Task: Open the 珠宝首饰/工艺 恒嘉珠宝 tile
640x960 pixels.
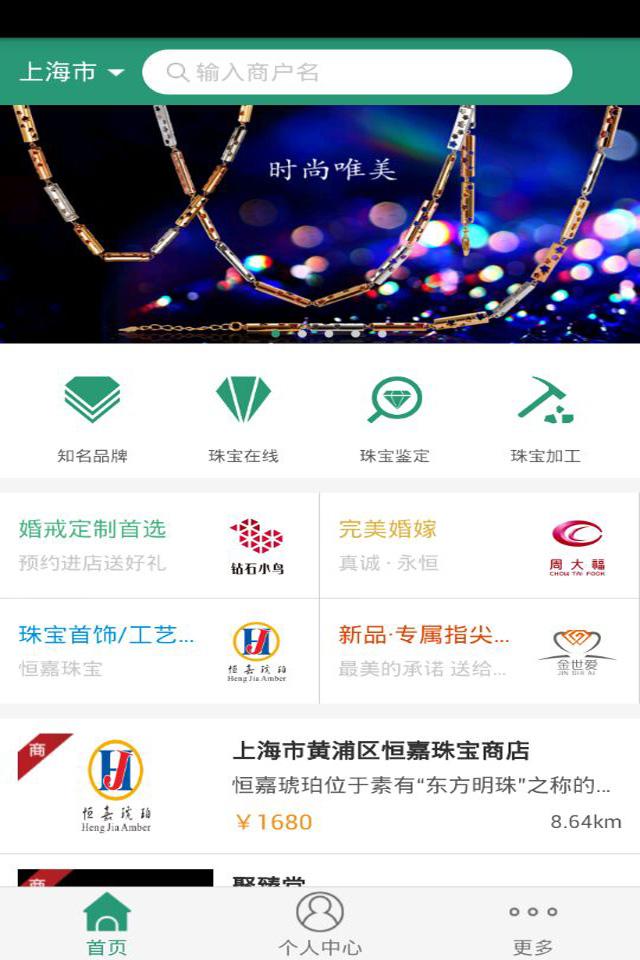Action: 160,651
